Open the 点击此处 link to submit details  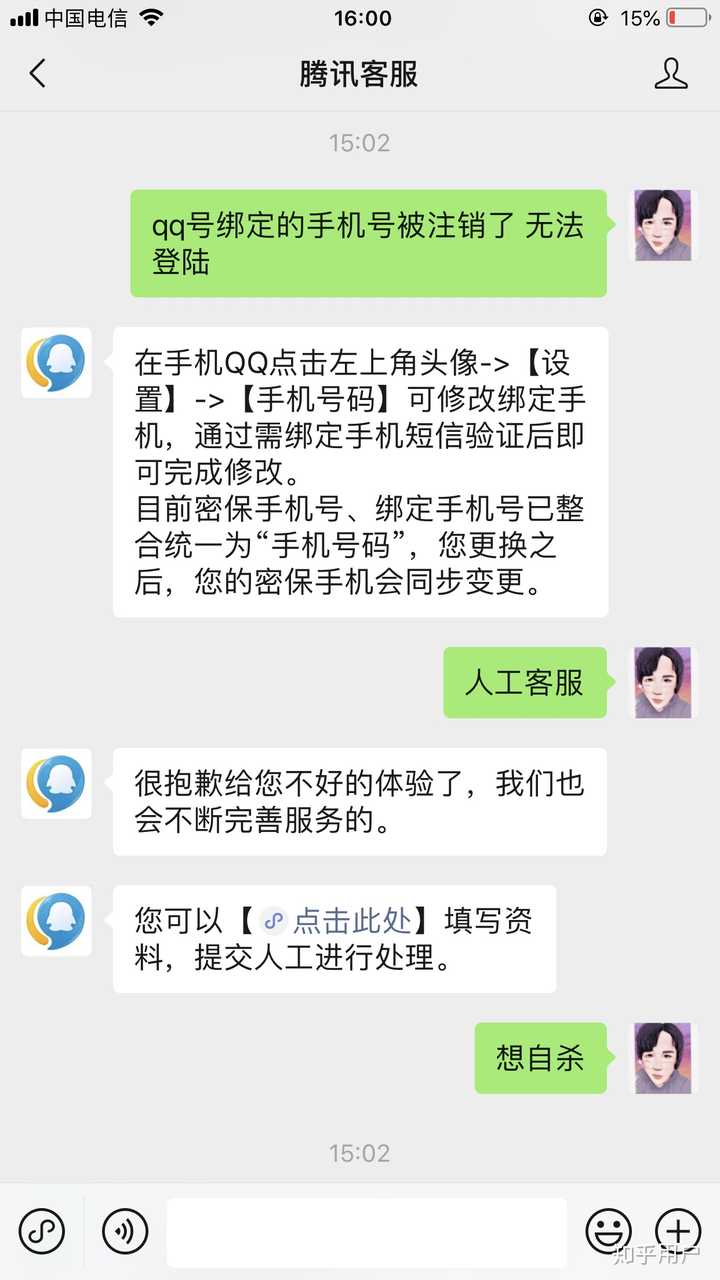(351, 920)
